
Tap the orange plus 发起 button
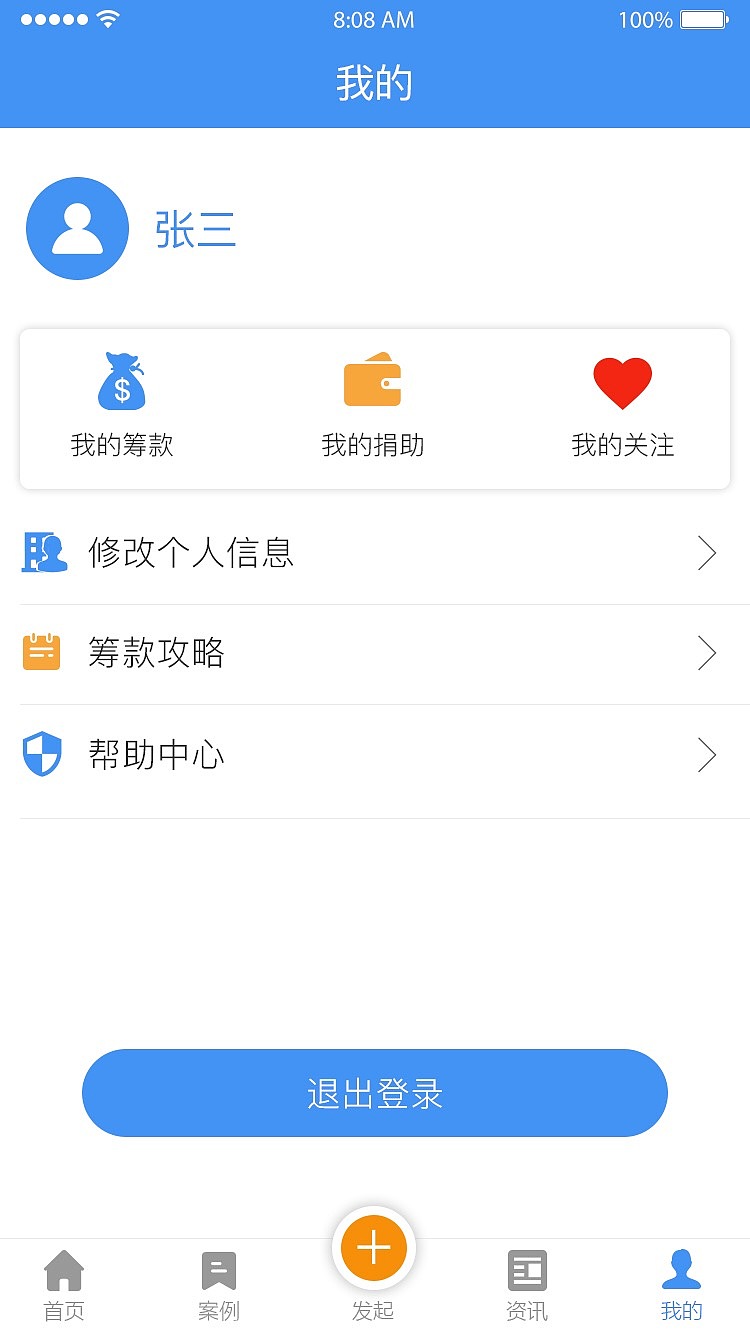point(373,1248)
